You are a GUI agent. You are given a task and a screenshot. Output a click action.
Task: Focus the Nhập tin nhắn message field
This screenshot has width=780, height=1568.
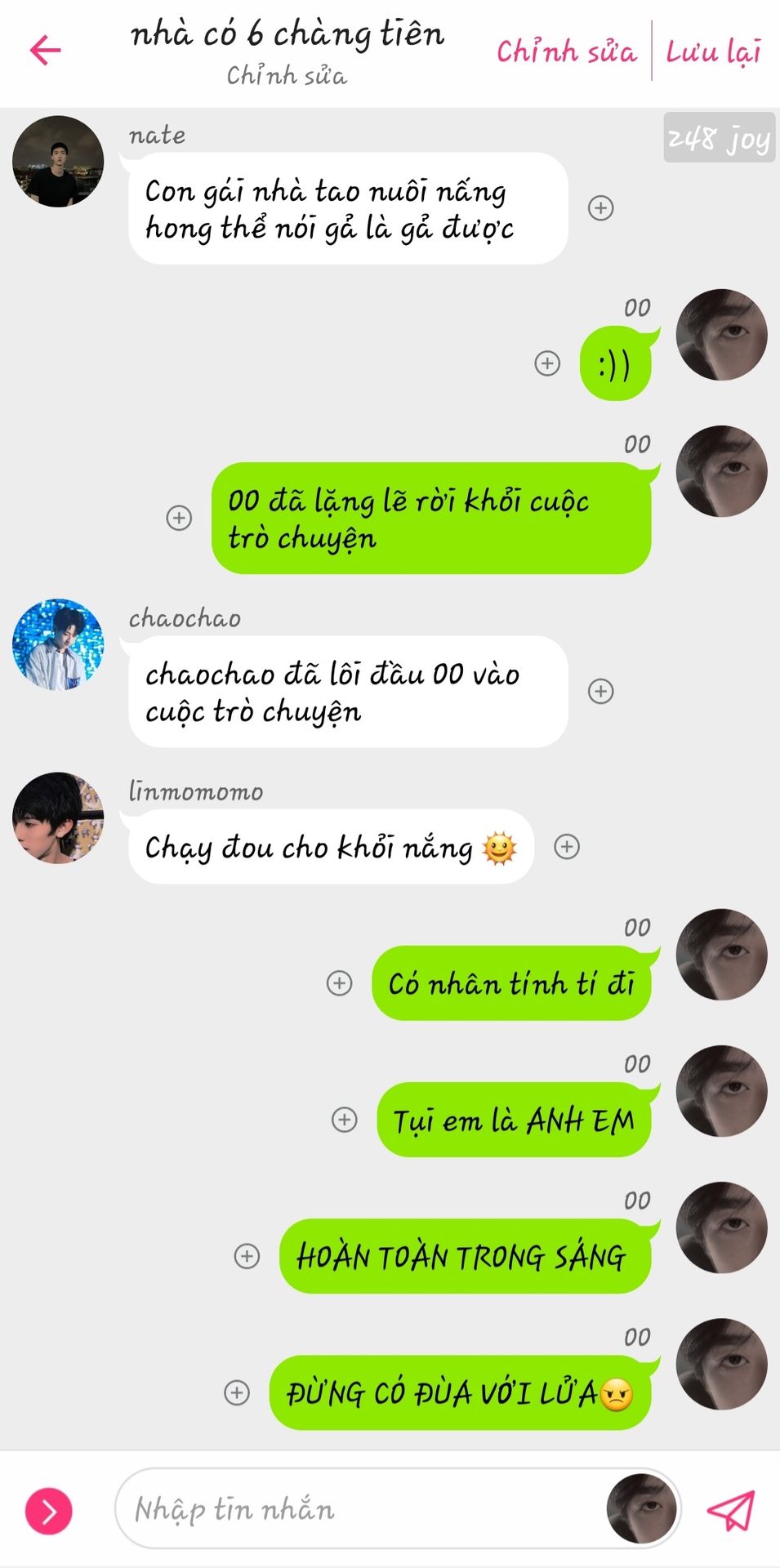click(359, 1509)
